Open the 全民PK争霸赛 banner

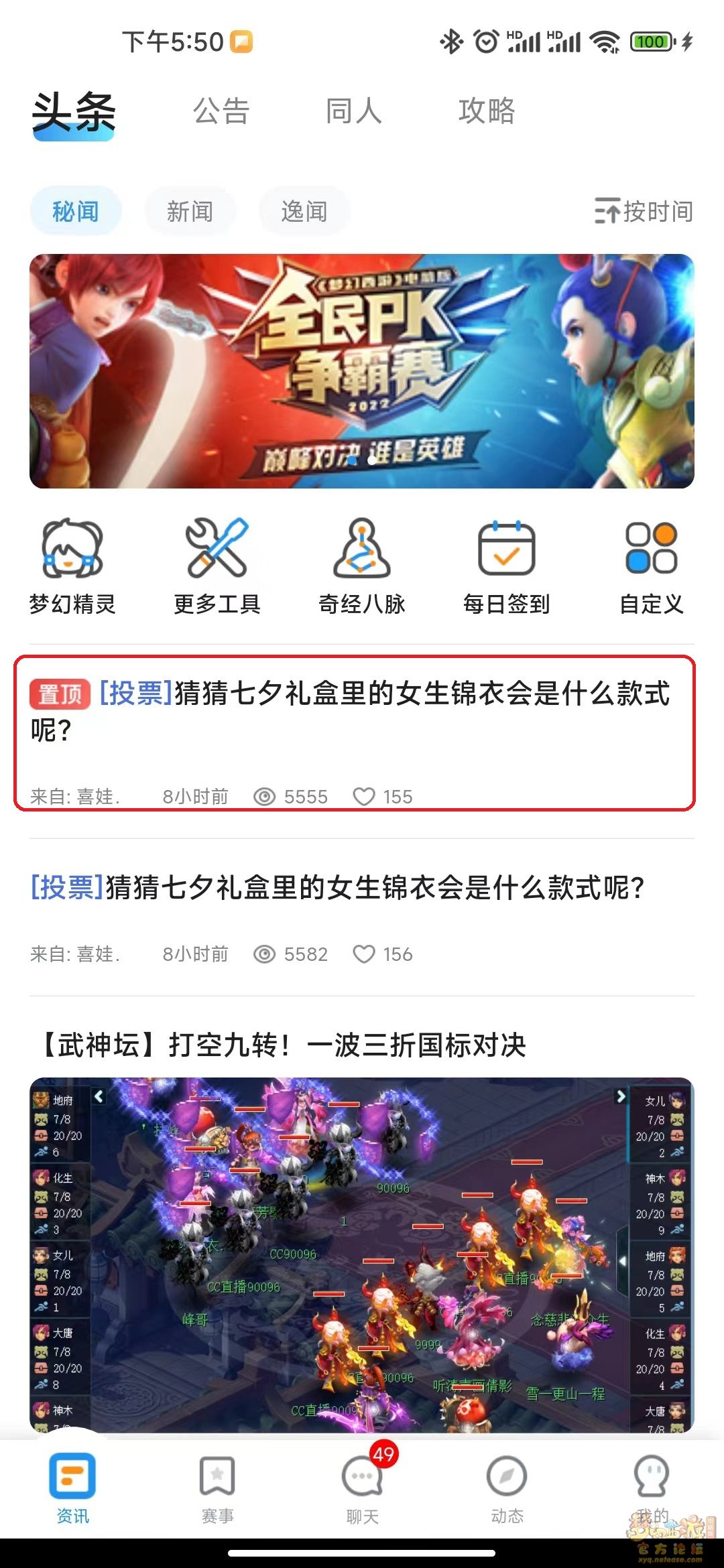362,371
